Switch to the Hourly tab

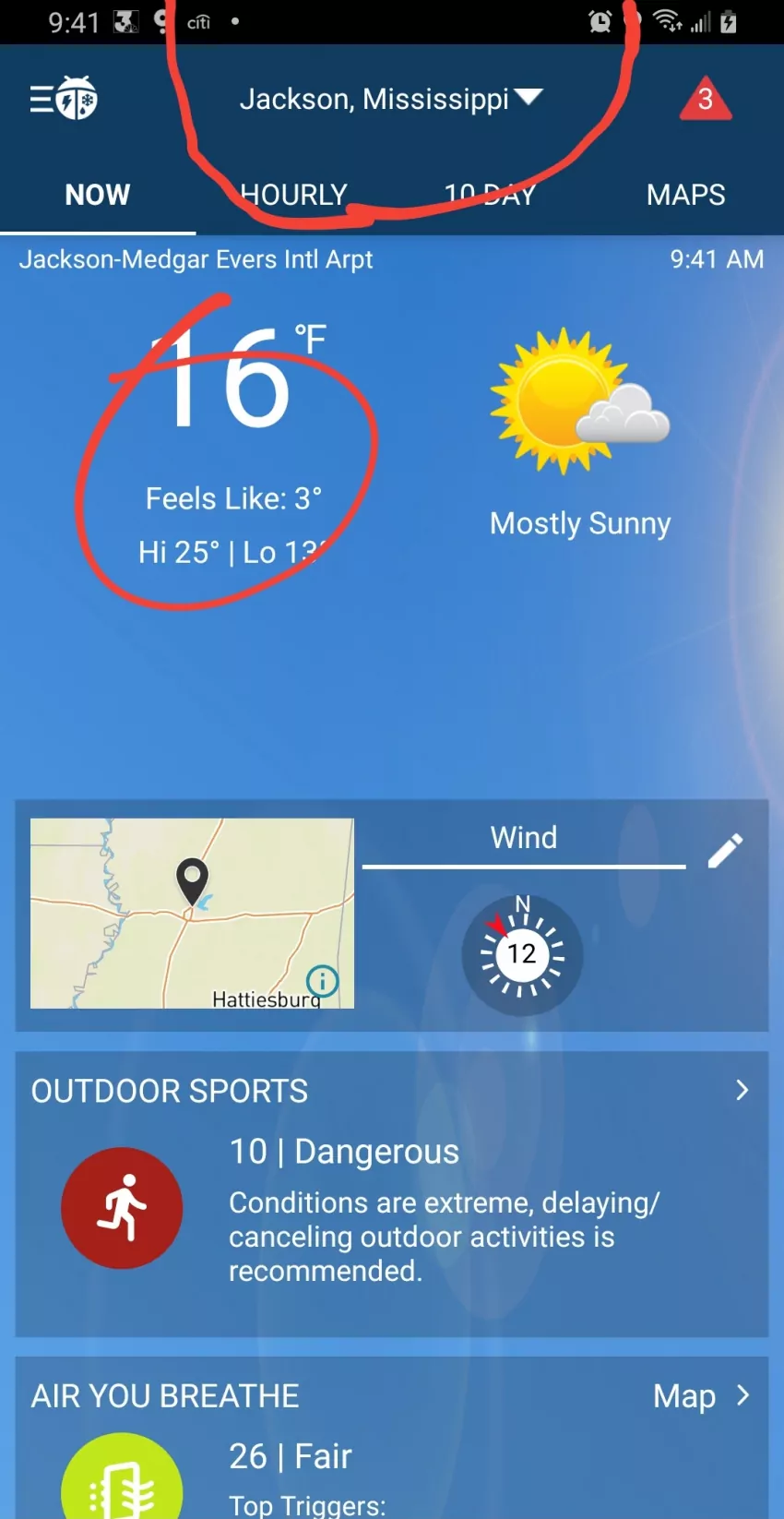pyautogui.click(x=293, y=195)
